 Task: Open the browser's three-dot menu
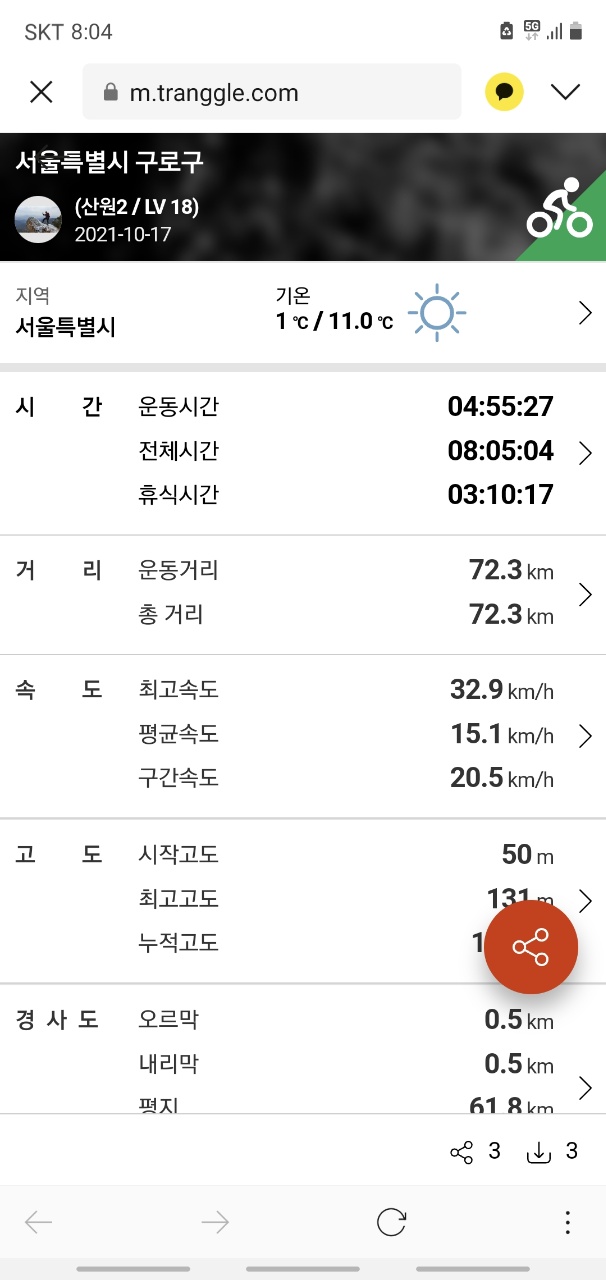(x=567, y=1222)
